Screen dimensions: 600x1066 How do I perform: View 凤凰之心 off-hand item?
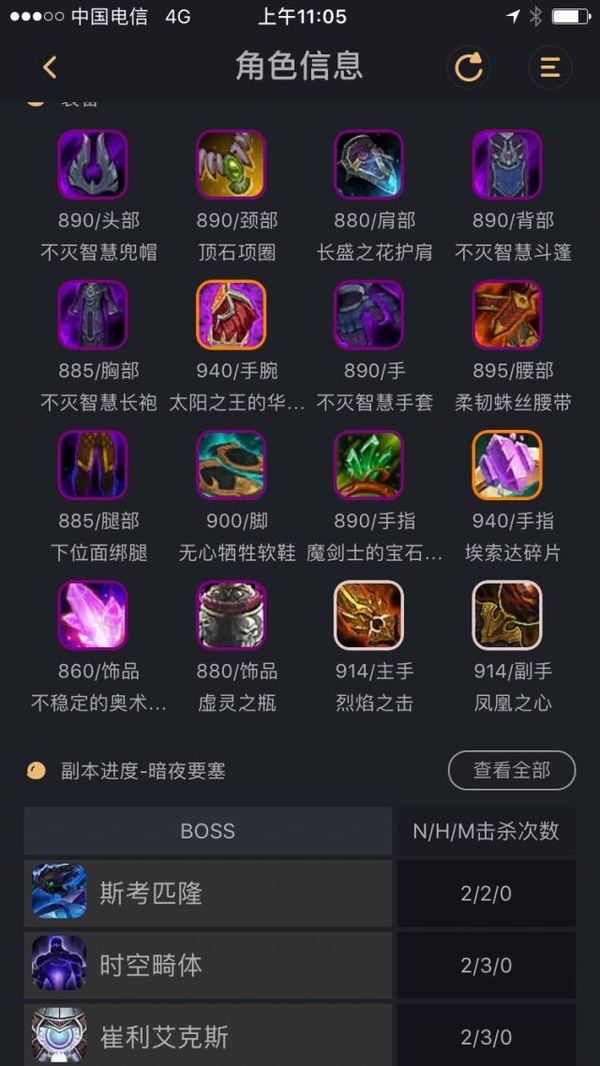507,615
